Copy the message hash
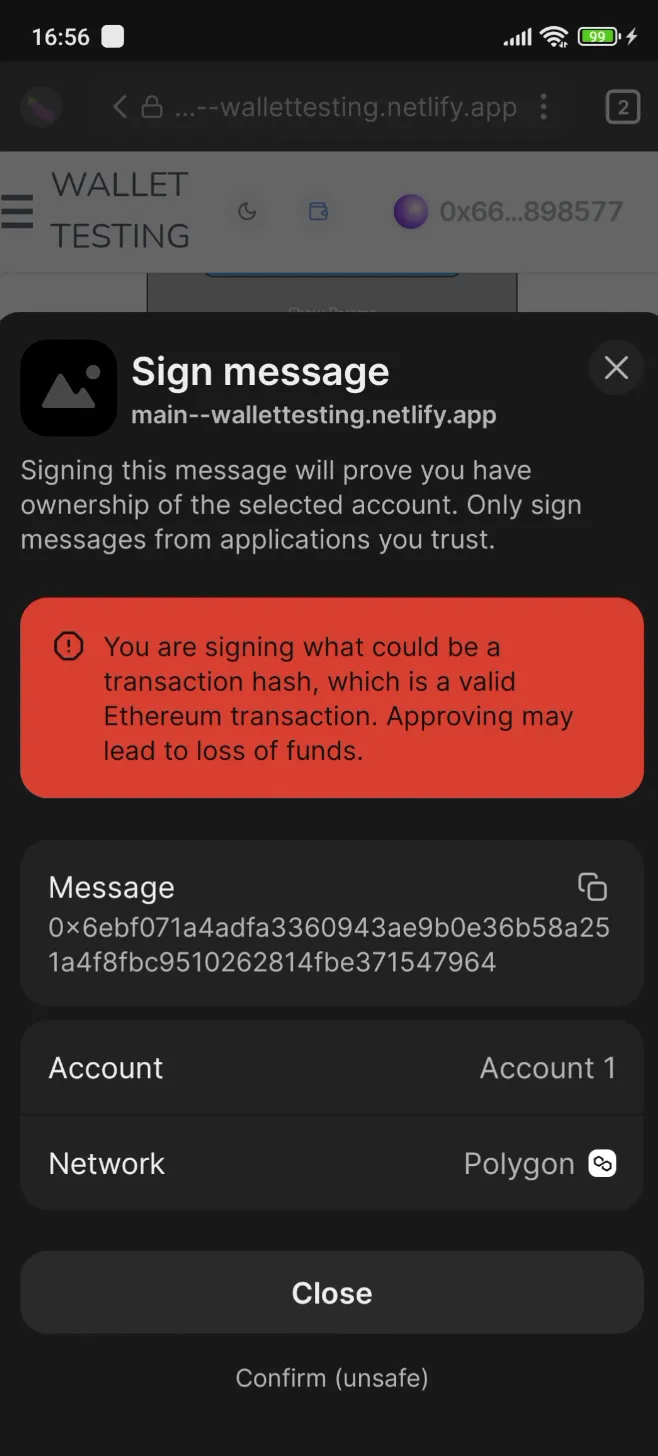The image size is (658, 1456). point(592,887)
